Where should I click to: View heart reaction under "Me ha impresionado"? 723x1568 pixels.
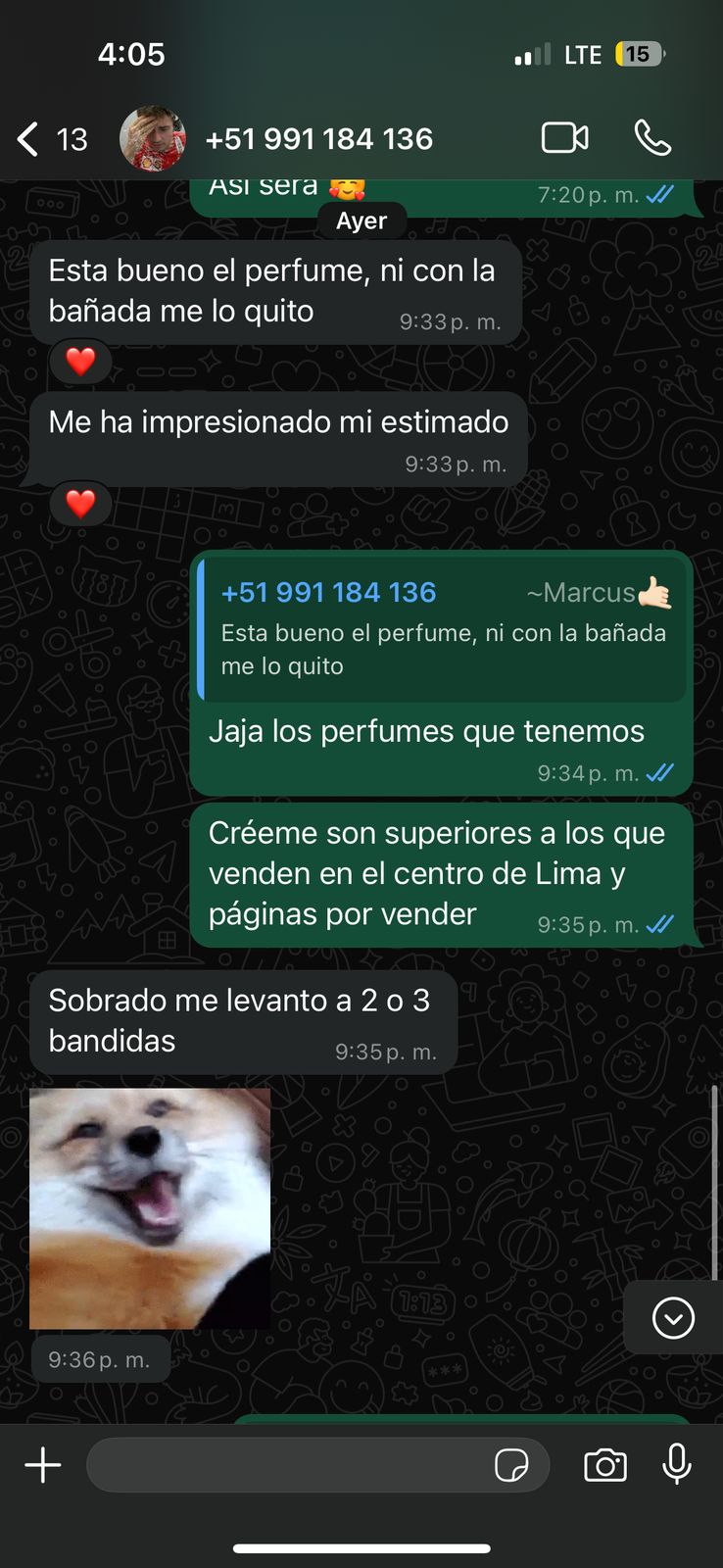(x=80, y=504)
